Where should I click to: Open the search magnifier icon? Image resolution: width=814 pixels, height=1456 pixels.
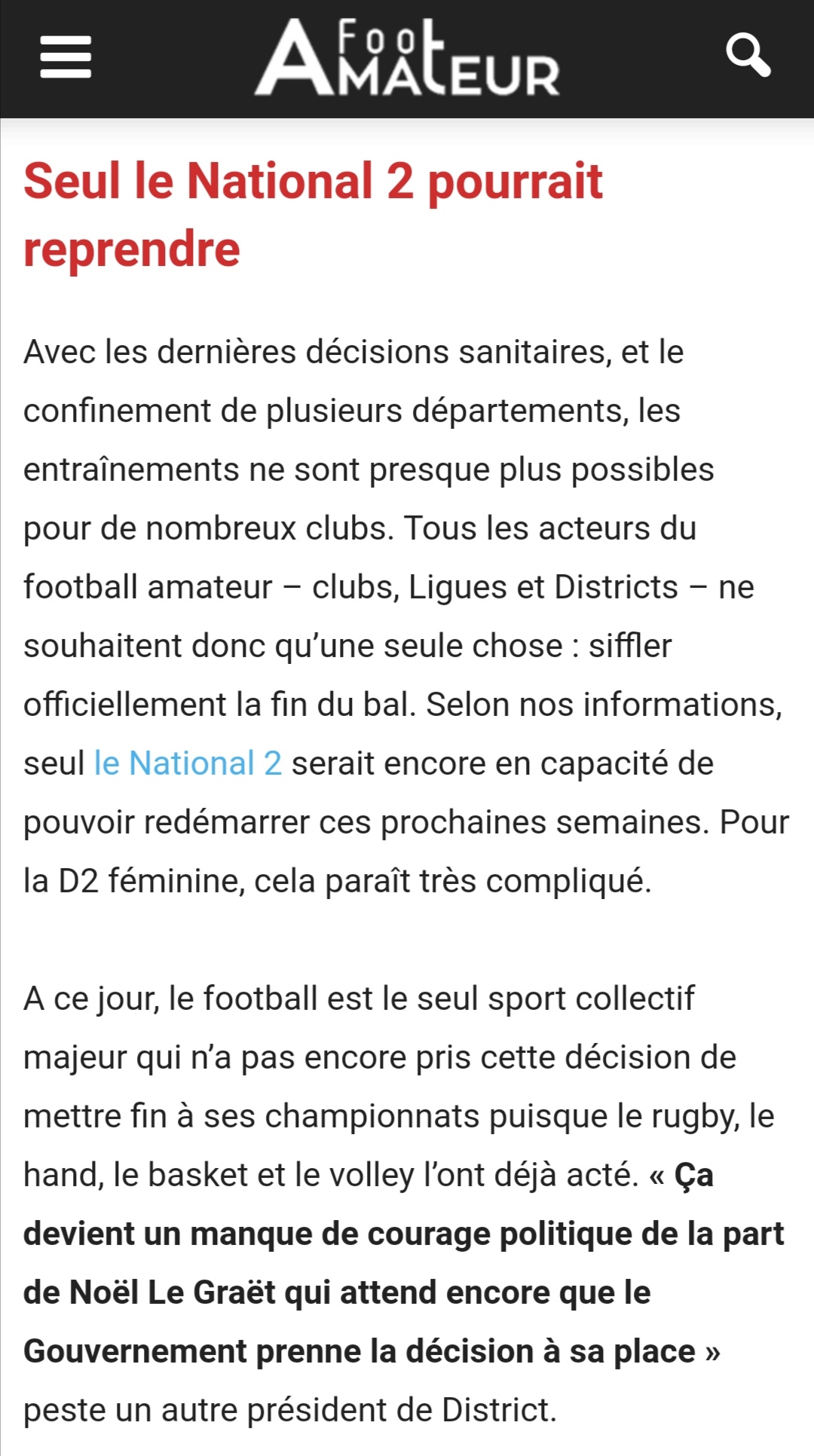coord(747,55)
